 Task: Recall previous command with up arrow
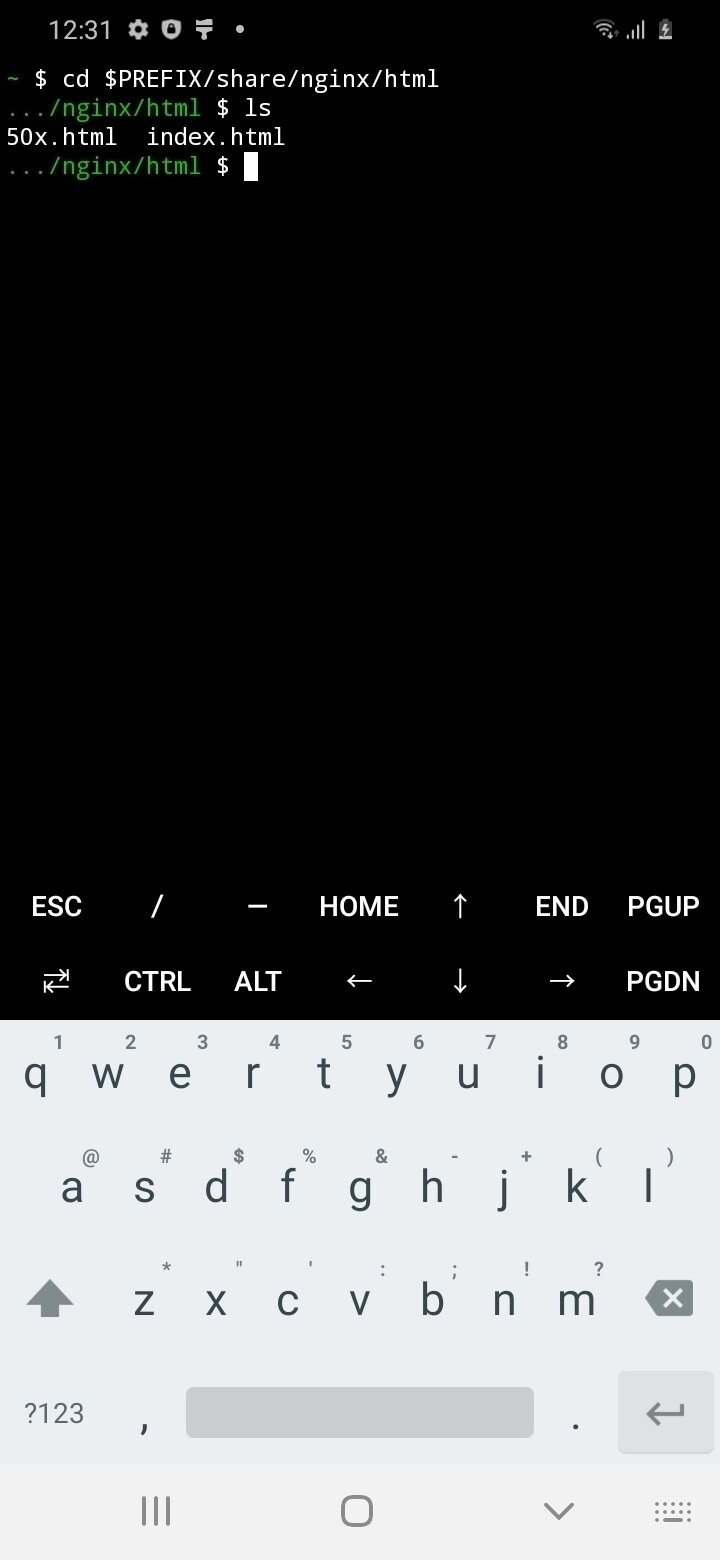point(460,906)
